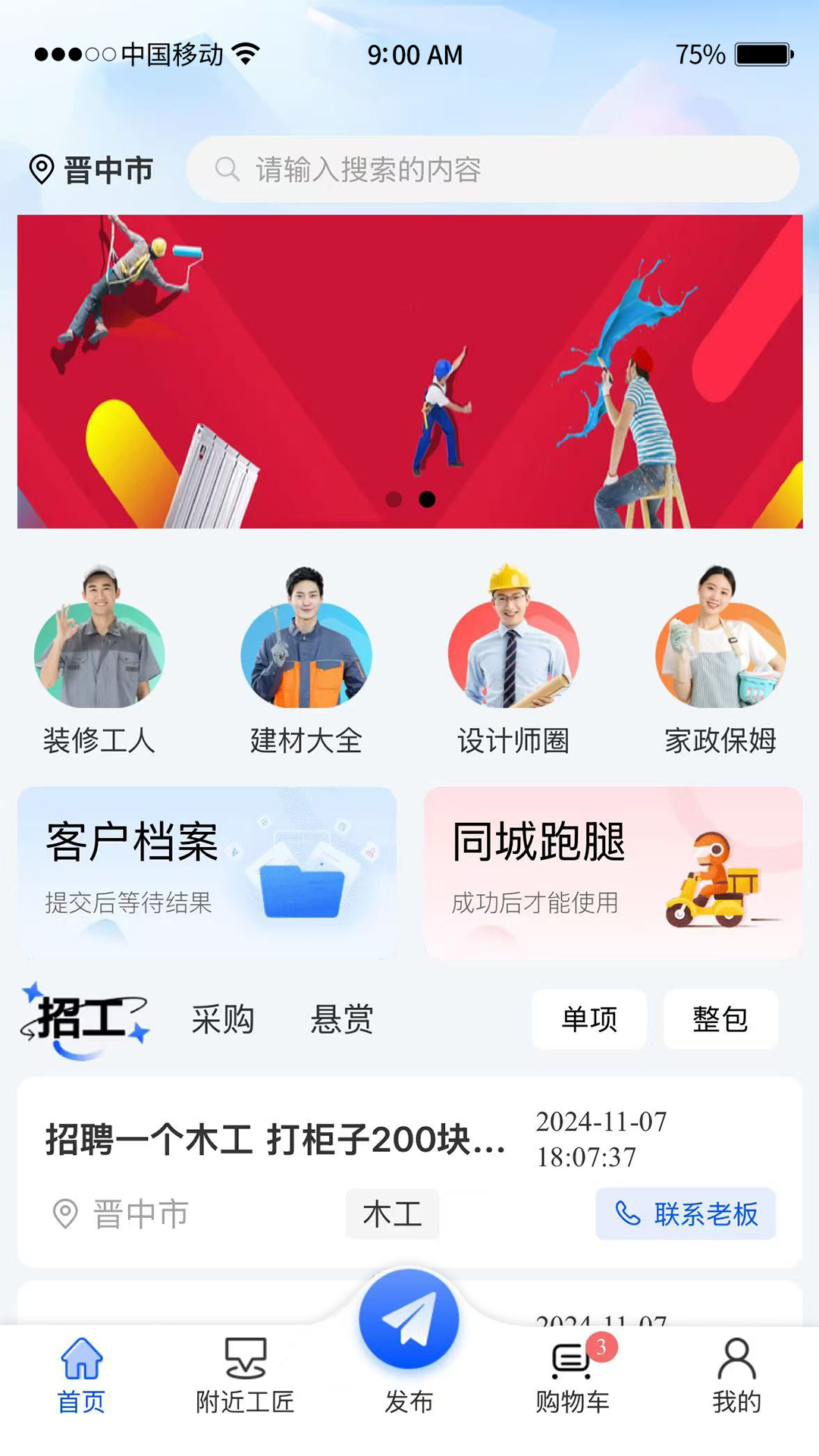This screenshot has width=819, height=1456.
Task: Switch to the 招工 tab
Action: tap(85, 1019)
